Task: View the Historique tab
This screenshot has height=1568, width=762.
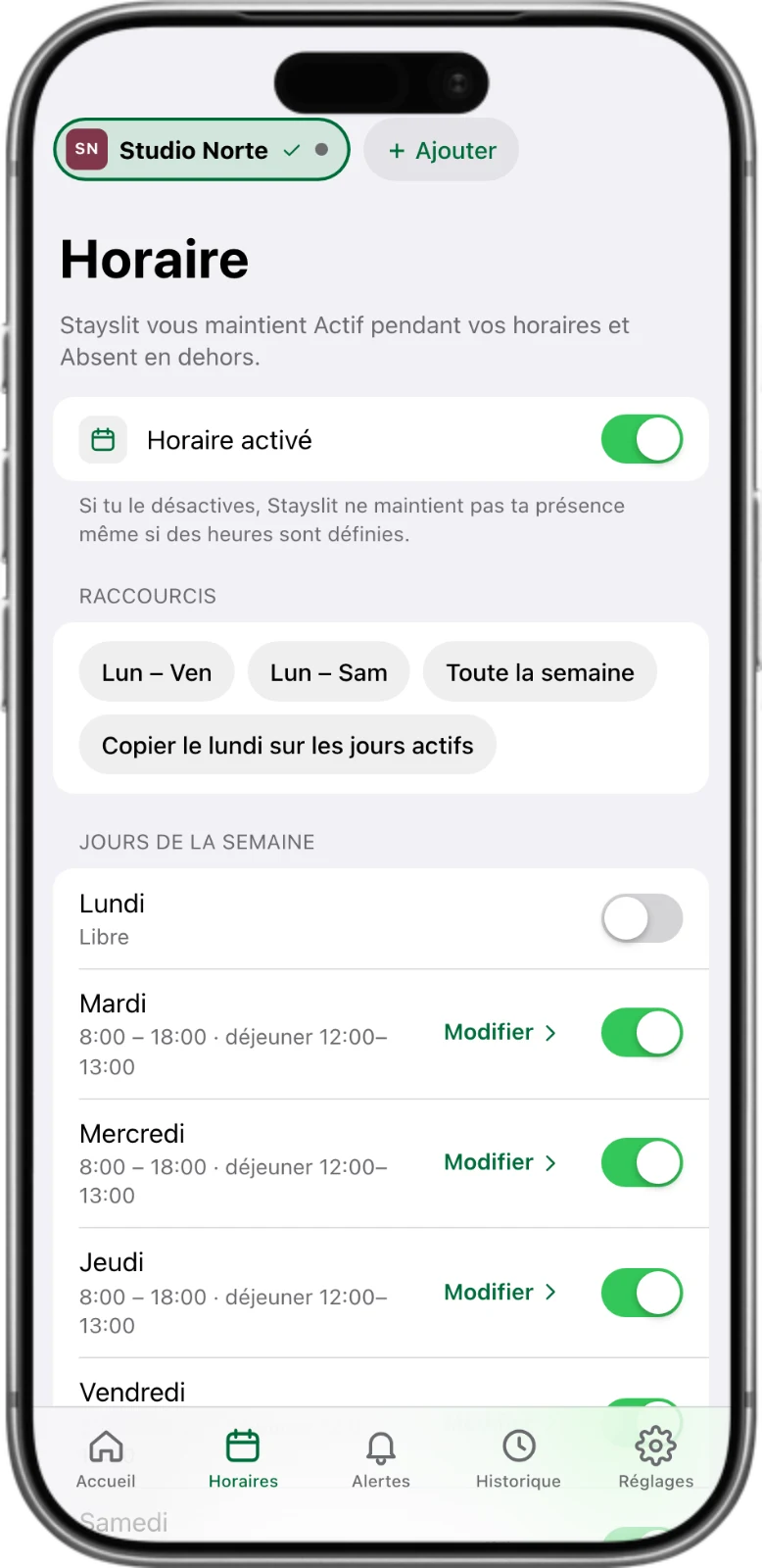Action: [518, 1459]
